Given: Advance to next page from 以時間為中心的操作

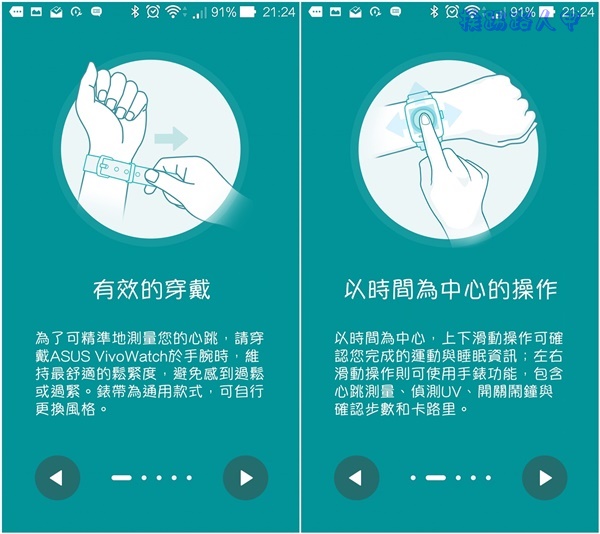Looking at the screenshot, I should point(545,478).
